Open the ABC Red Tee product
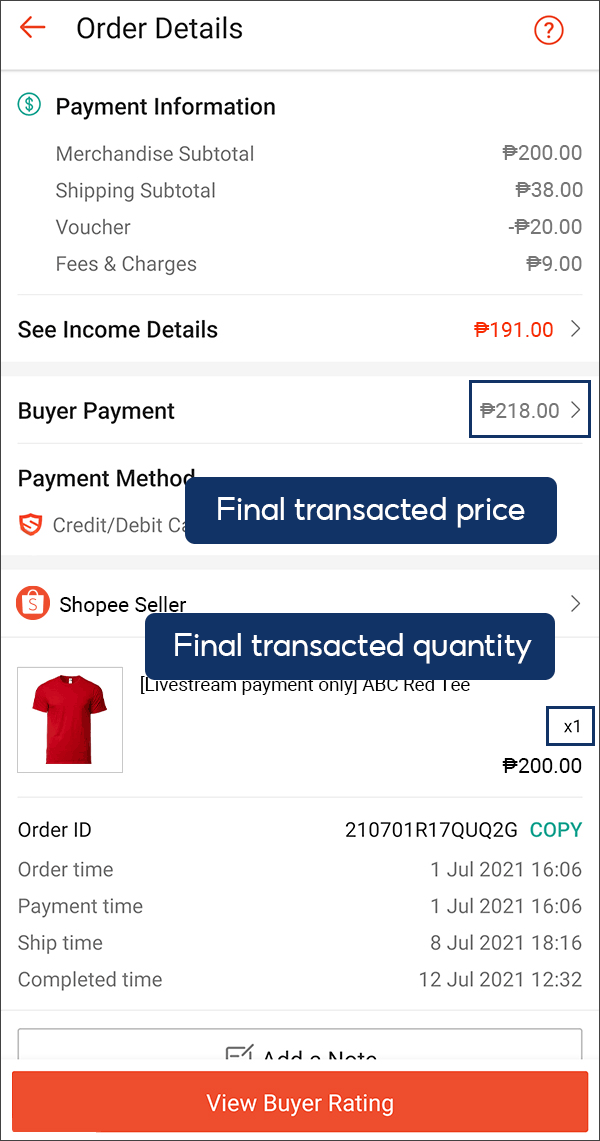 pyautogui.click(x=300, y=720)
